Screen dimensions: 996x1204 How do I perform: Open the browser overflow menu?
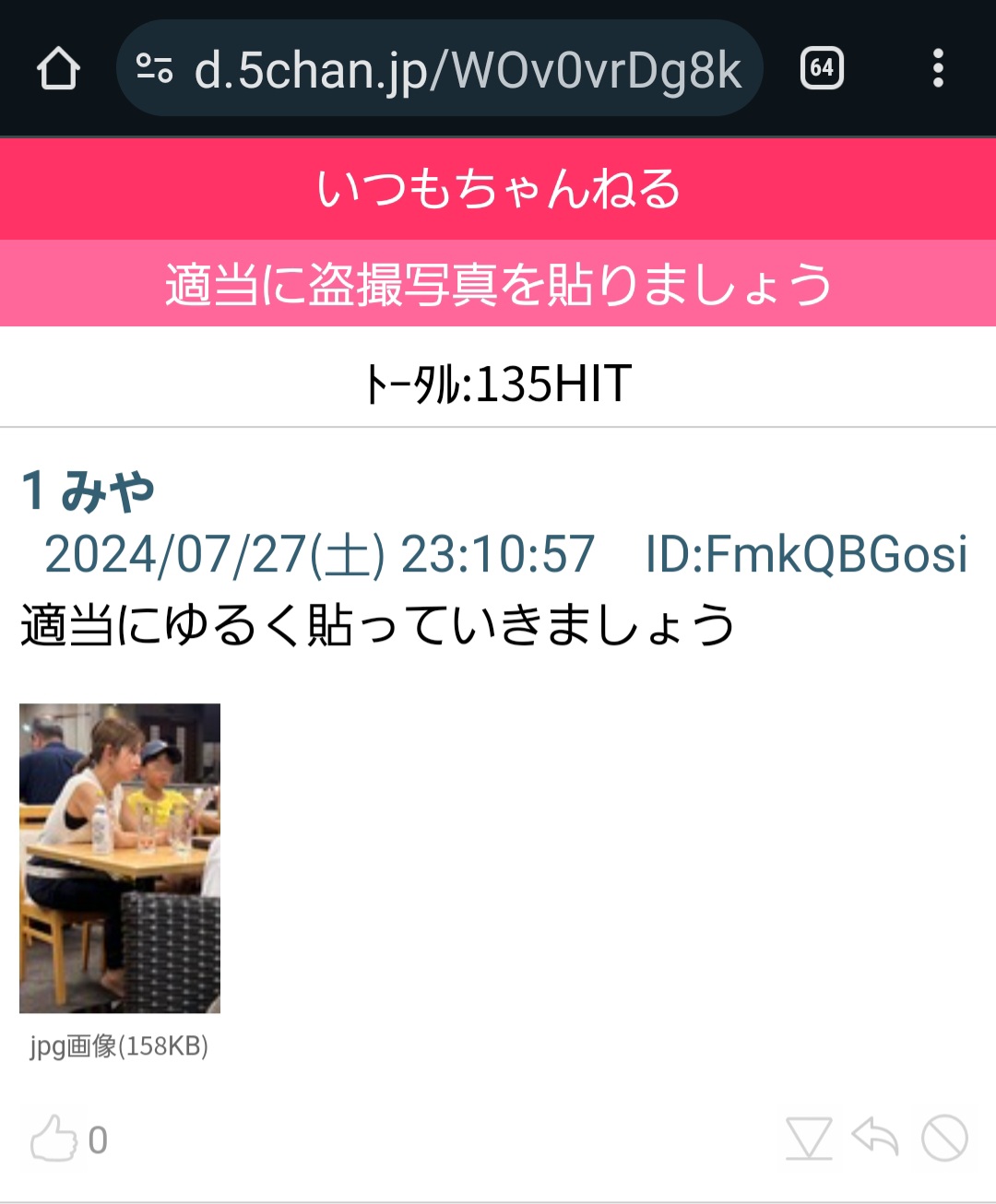coord(938,68)
